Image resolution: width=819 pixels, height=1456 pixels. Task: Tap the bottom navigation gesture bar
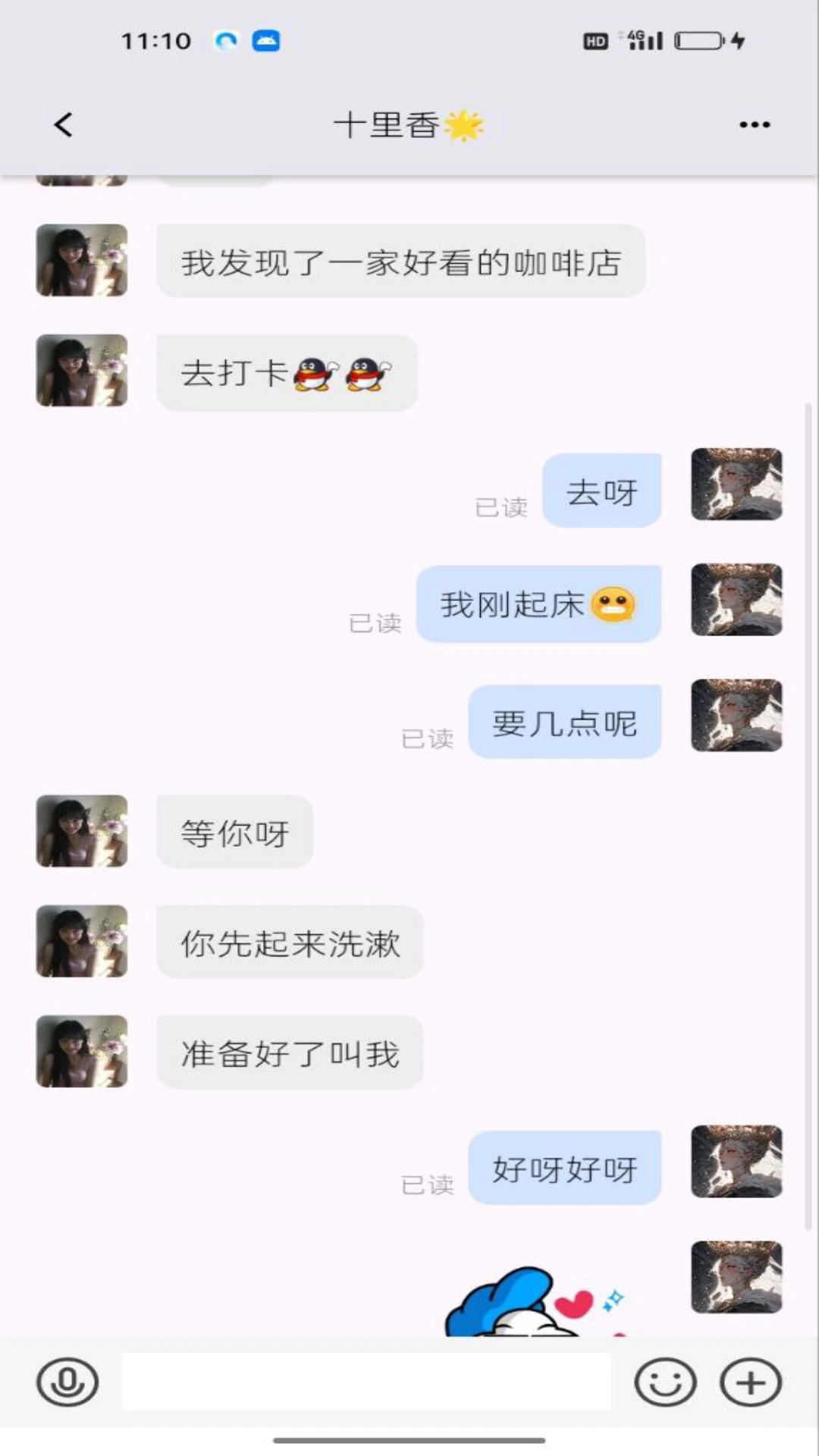coord(409,1442)
